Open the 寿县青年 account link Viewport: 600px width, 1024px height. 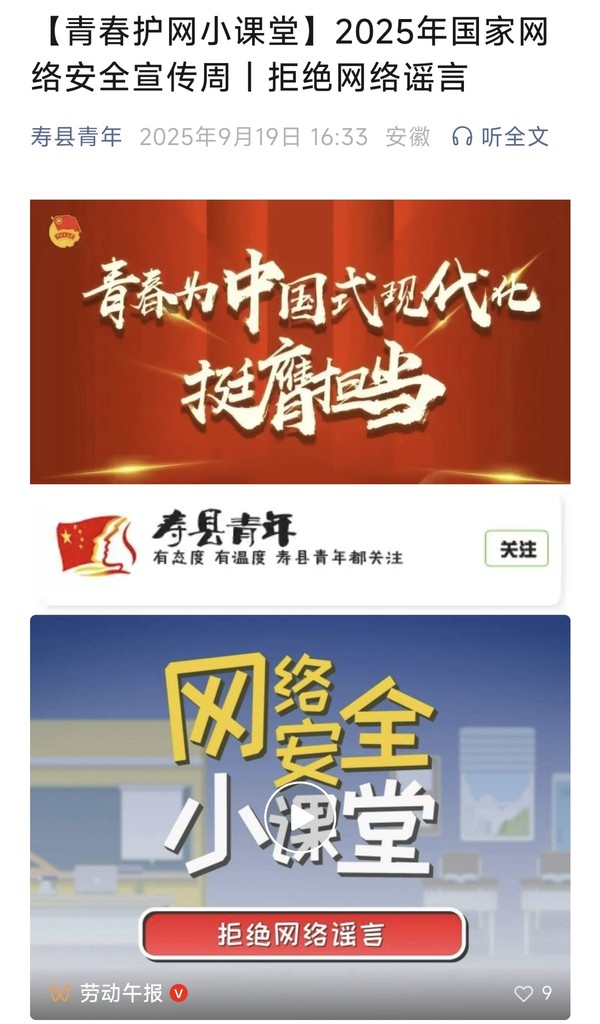(x=76, y=137)
